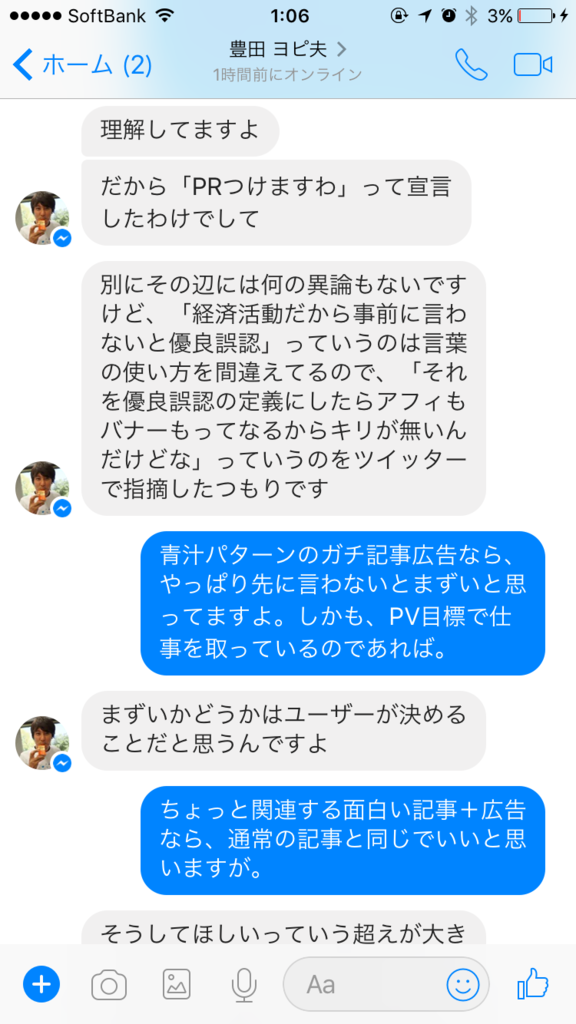Send a thumbs-up like
576x1024 pixels.
tap(532, 983)
